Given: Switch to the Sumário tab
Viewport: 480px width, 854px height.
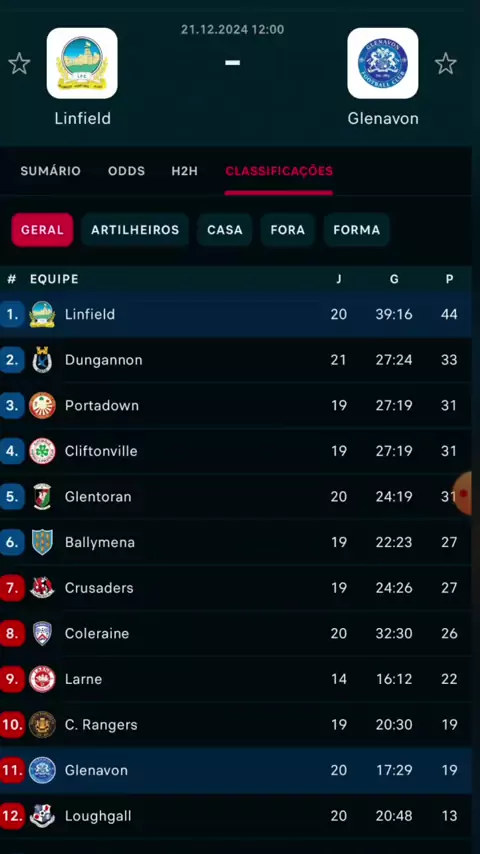Looking at the screenshot, I should coord(51,171).
